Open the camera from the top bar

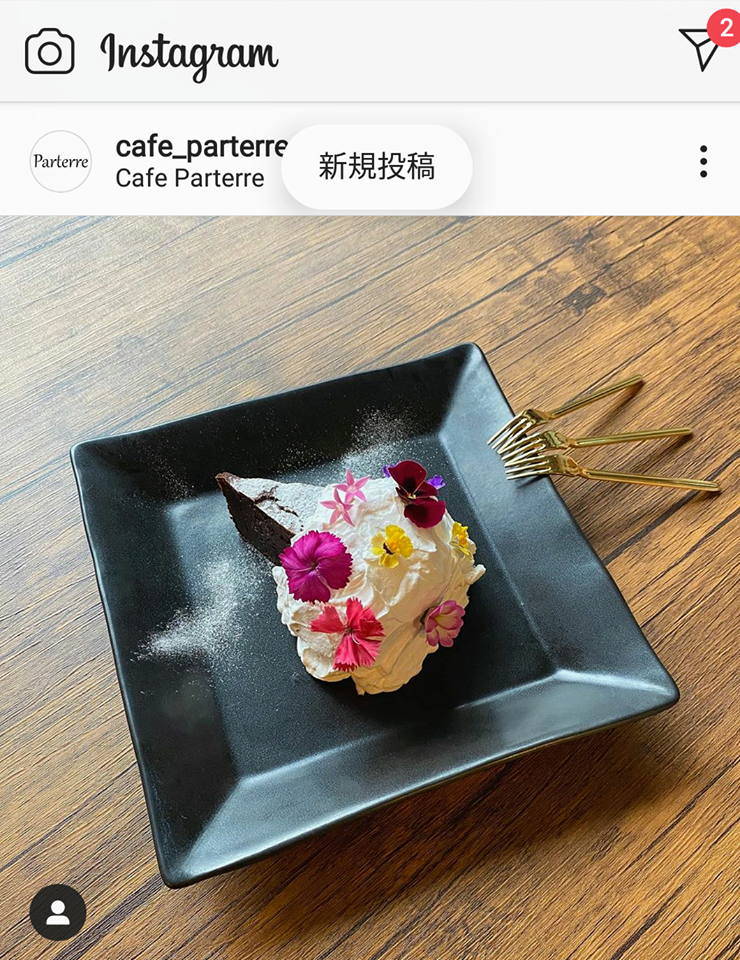coord(50,51)
